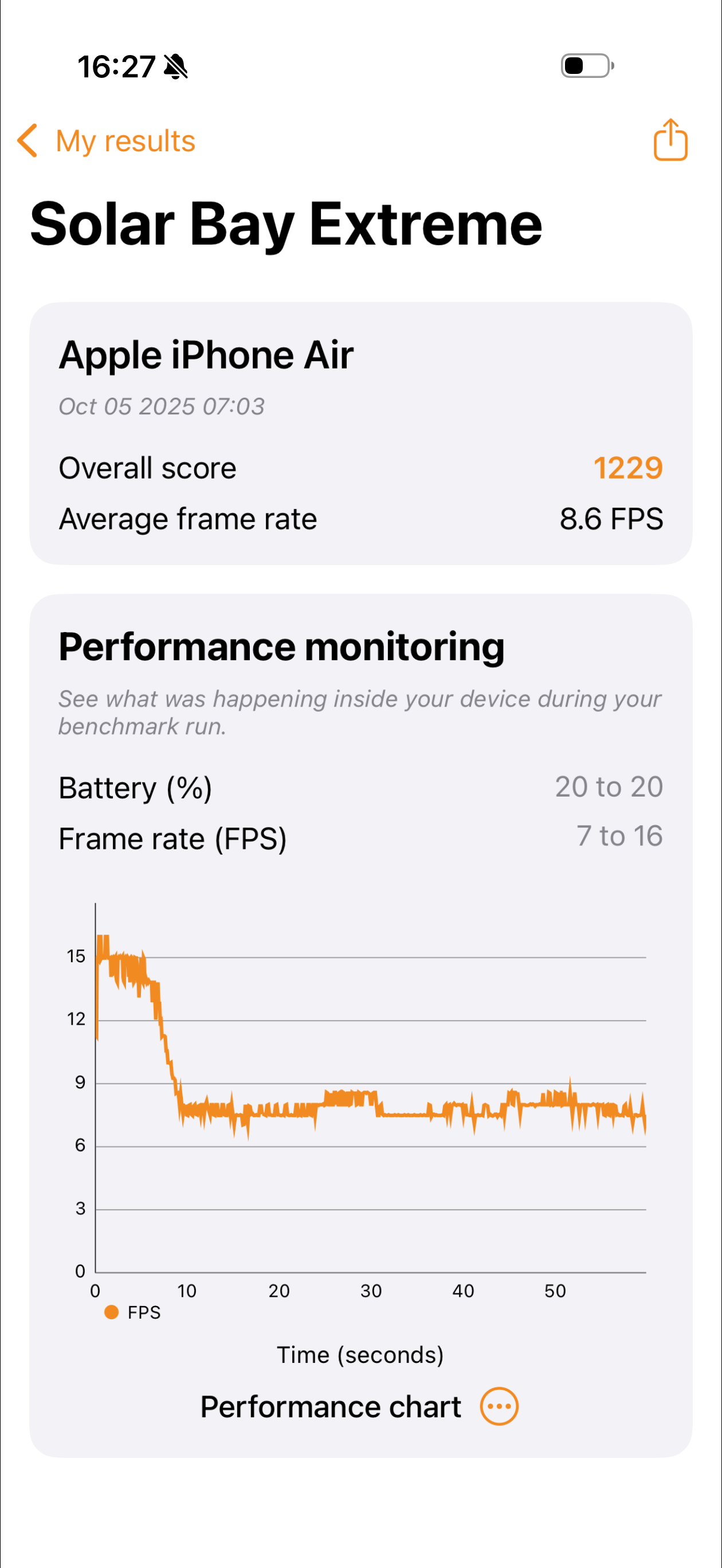Viewport: 722px width, 1568px height.
Task: Go back to My results
Action: 107,141
